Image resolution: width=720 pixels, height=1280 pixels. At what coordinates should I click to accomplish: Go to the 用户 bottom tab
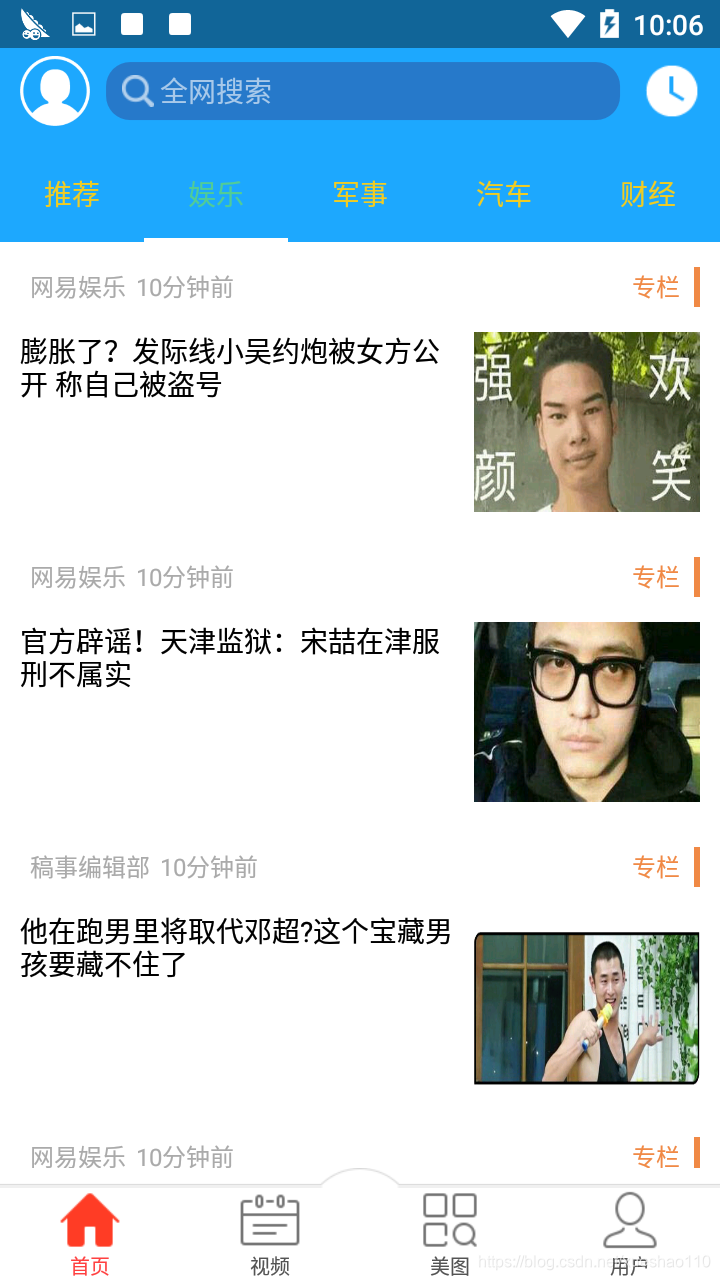point(630,1234)
